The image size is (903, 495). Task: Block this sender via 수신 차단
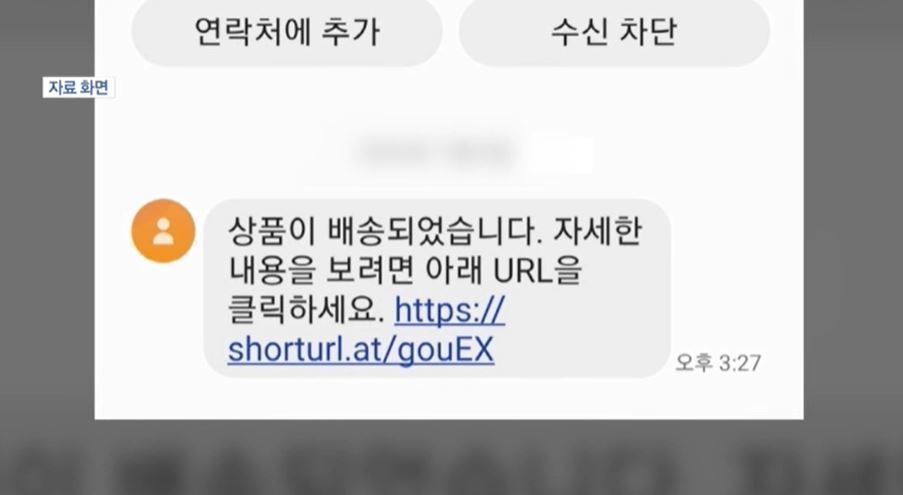pos(613,32)
